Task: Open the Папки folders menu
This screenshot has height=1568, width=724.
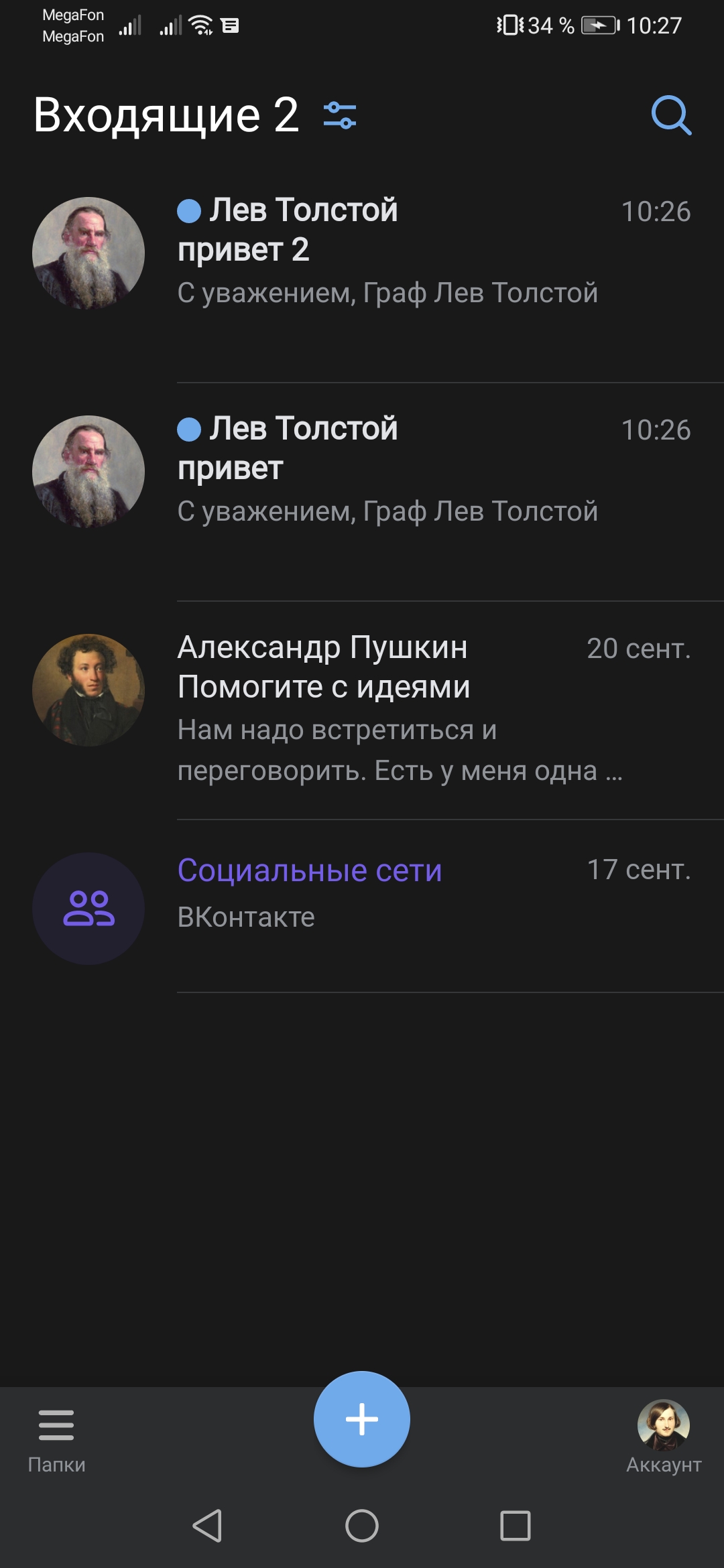Action: [56, 1439]
